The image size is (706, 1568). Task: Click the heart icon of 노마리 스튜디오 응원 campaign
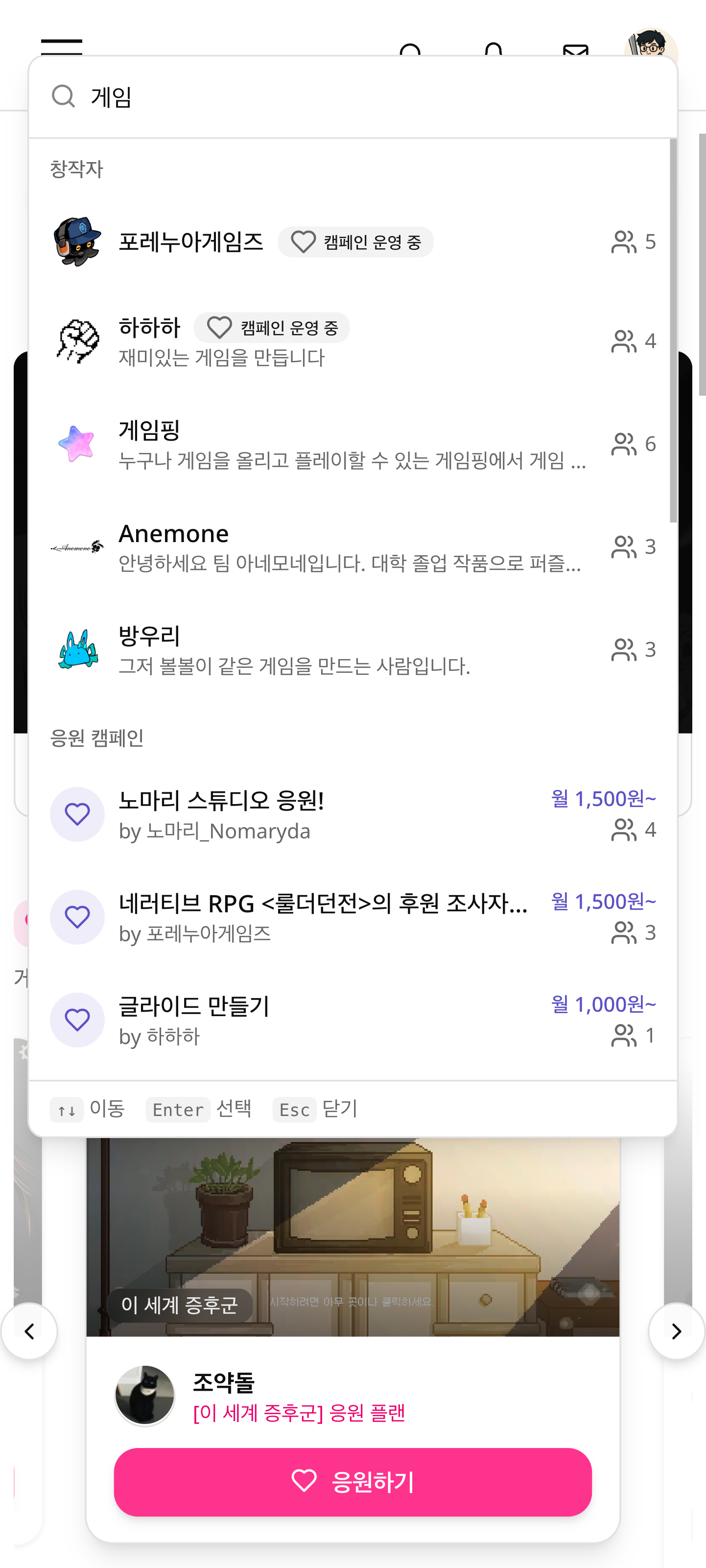pos(77,814)
